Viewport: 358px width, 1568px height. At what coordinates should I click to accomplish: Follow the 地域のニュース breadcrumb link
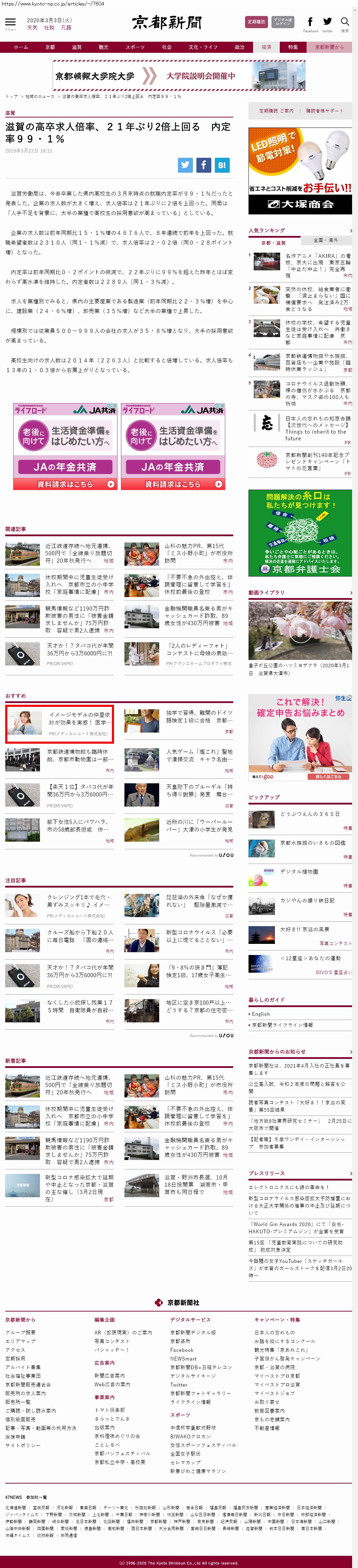click(x=40, y=96)
